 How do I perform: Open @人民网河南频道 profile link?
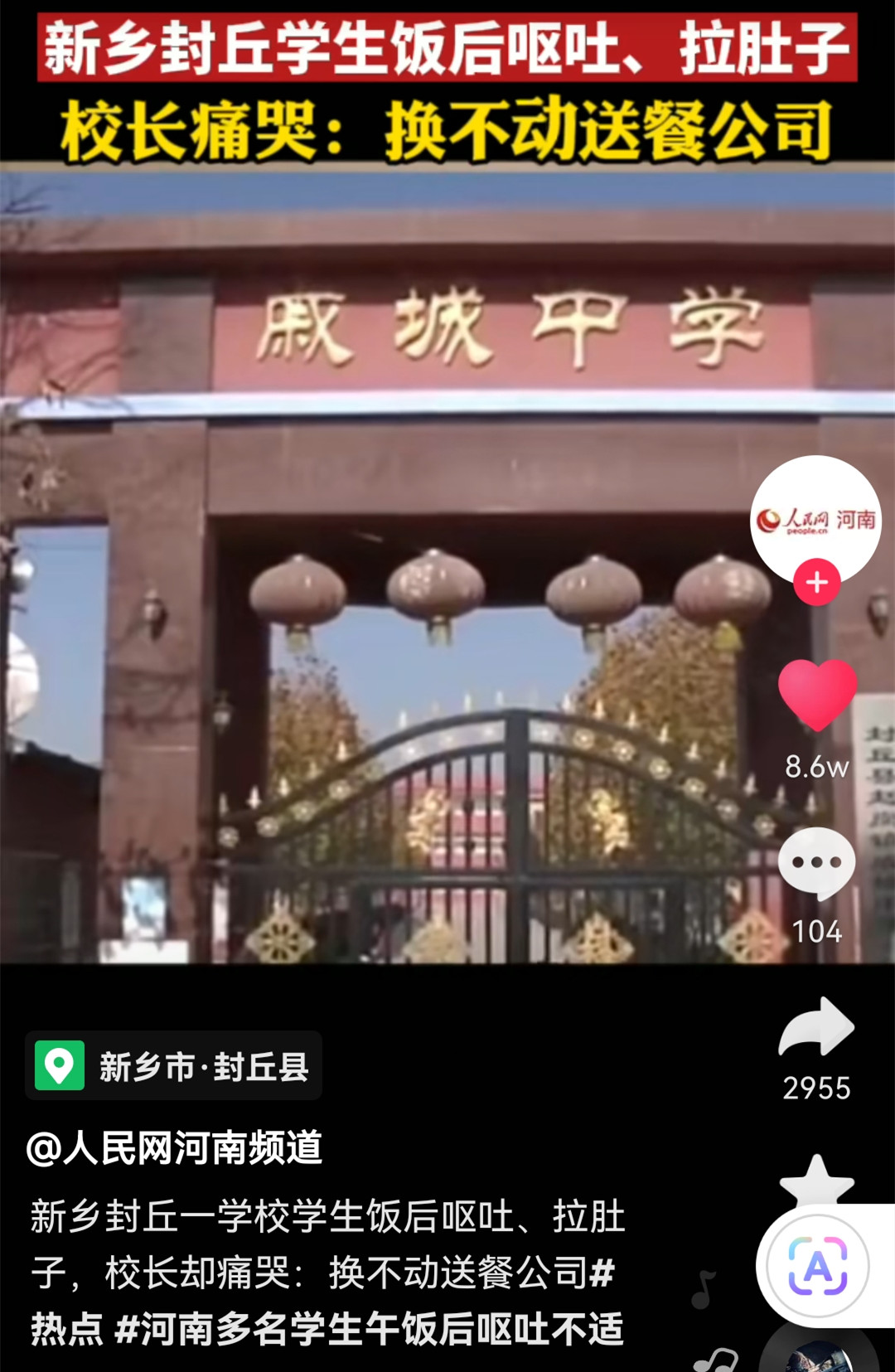tap(174, 1149)
